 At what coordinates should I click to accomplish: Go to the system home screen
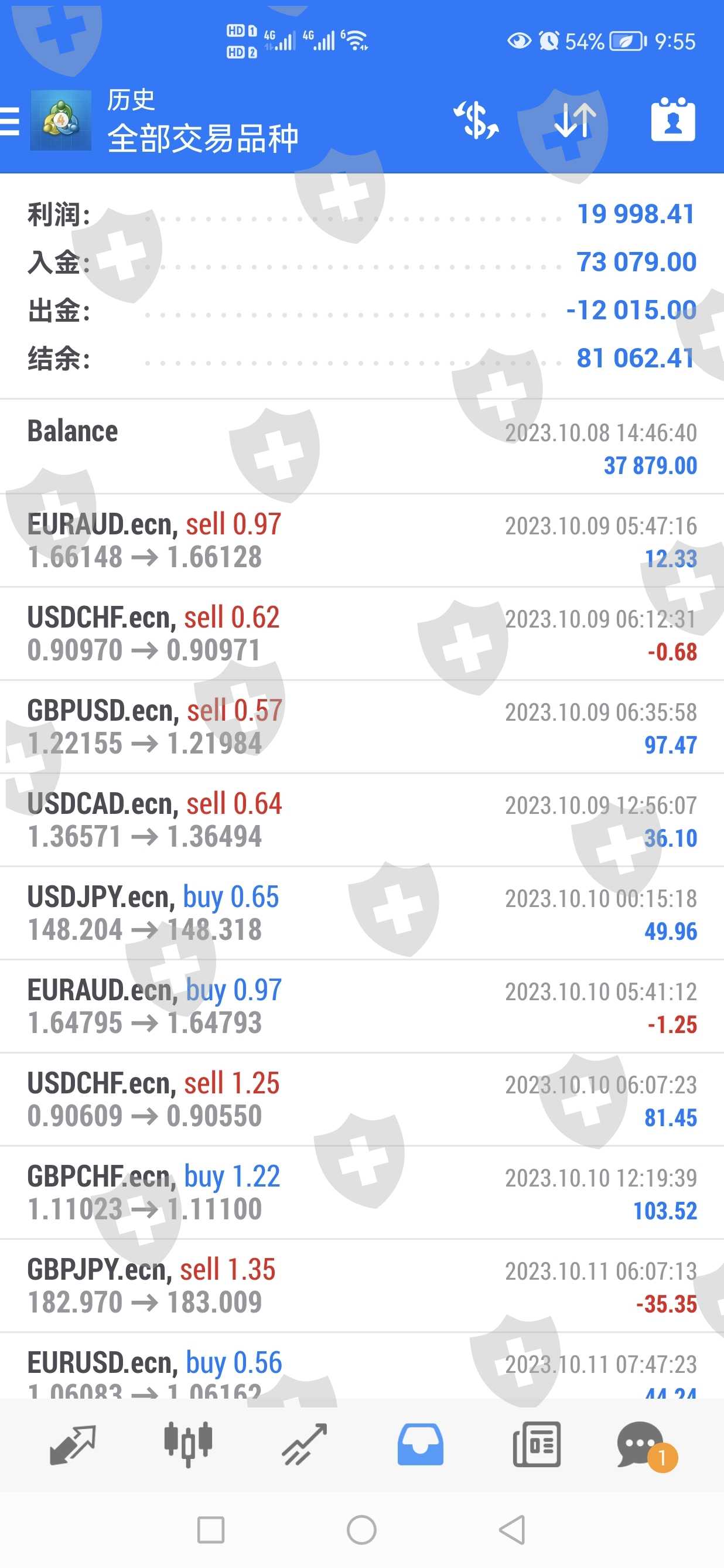tap(362, 1529)
